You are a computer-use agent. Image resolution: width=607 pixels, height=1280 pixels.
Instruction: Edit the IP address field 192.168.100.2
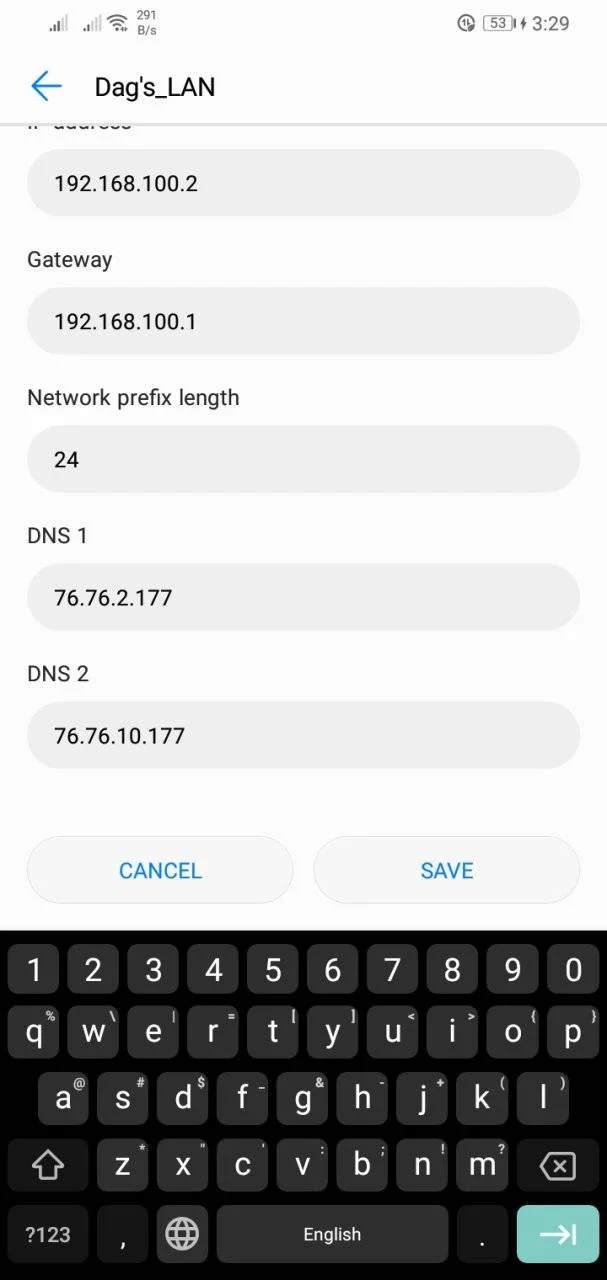tap(303, 183)
